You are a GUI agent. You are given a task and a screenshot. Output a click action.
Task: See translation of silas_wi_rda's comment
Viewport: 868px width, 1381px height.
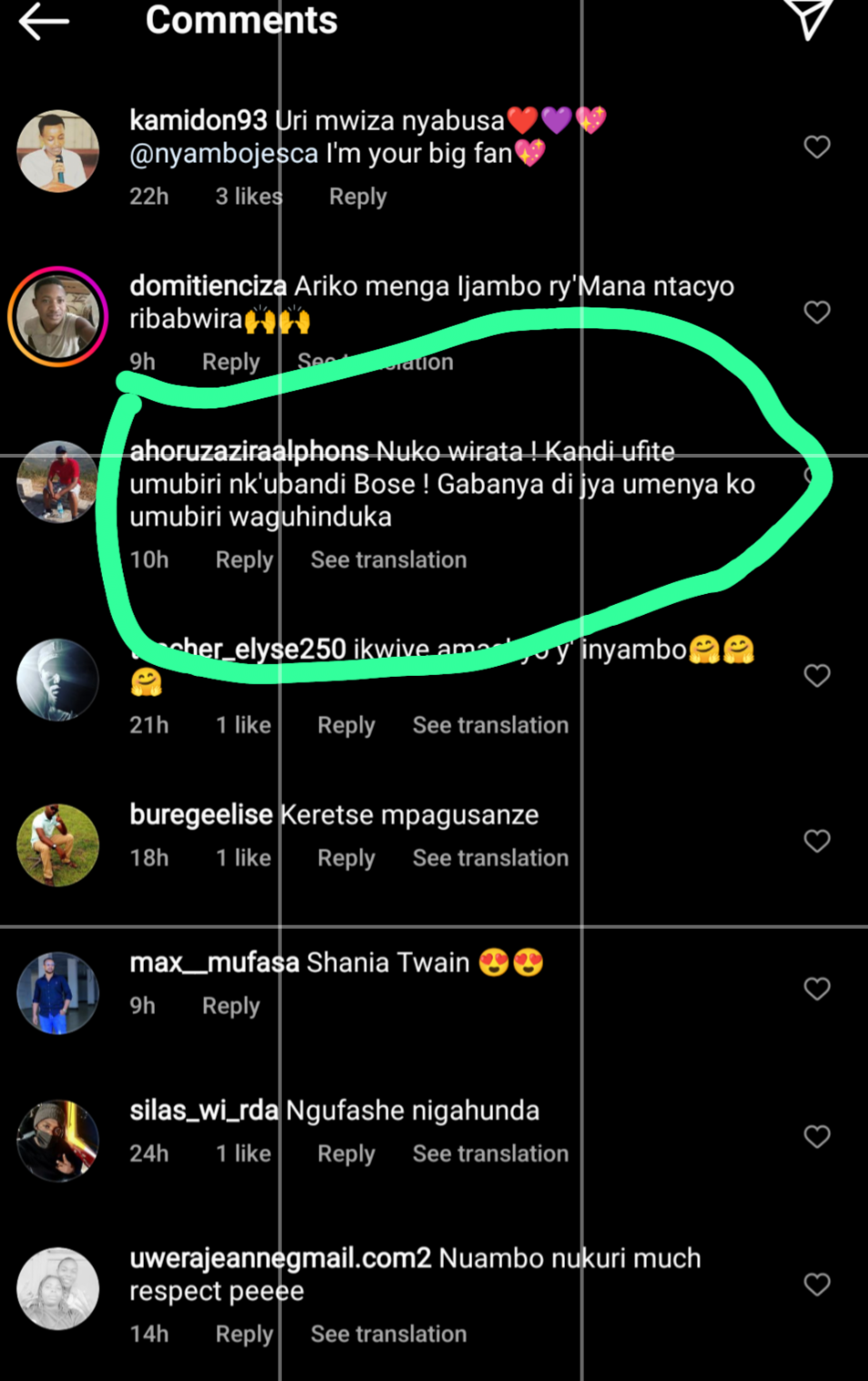[x=490, y=1154]
